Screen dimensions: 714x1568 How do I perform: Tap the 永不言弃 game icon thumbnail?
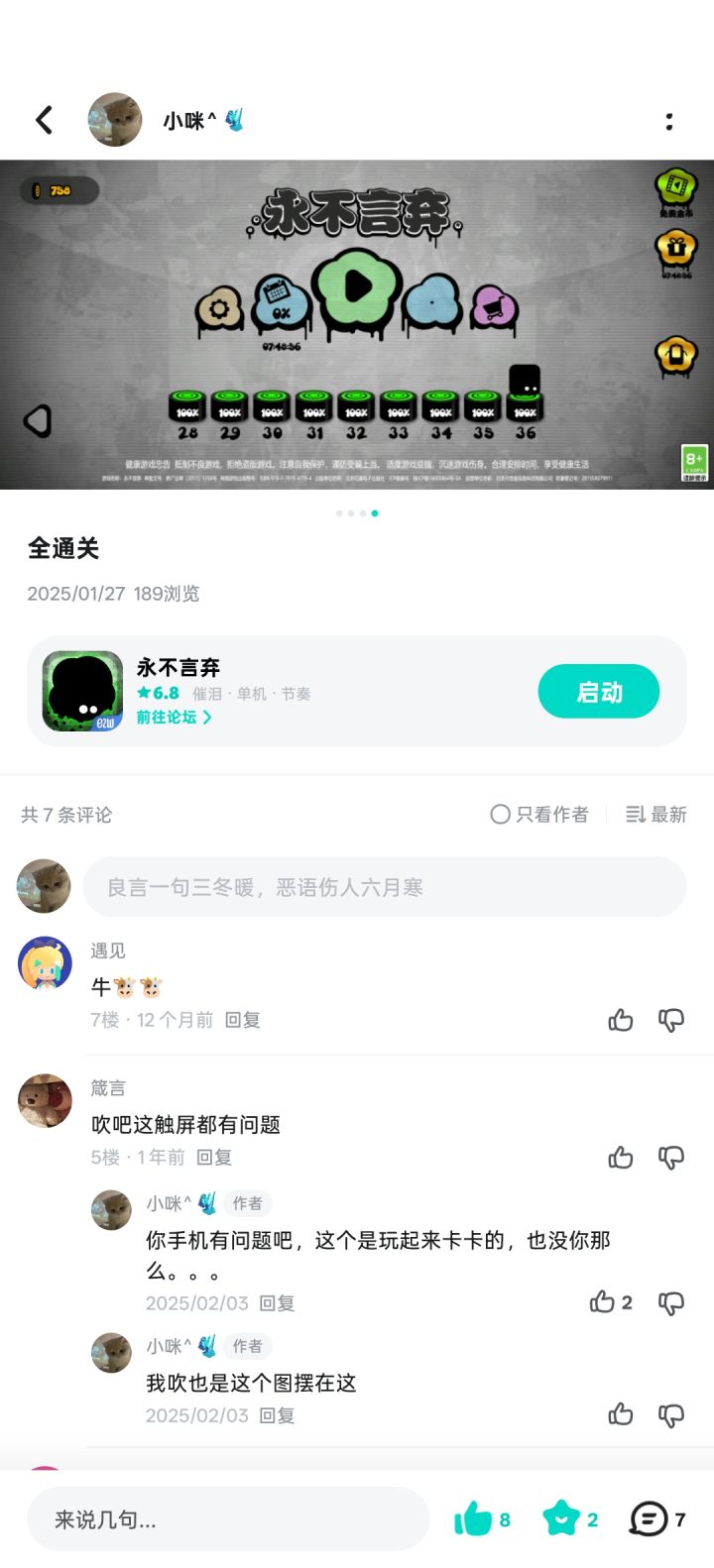83,690
